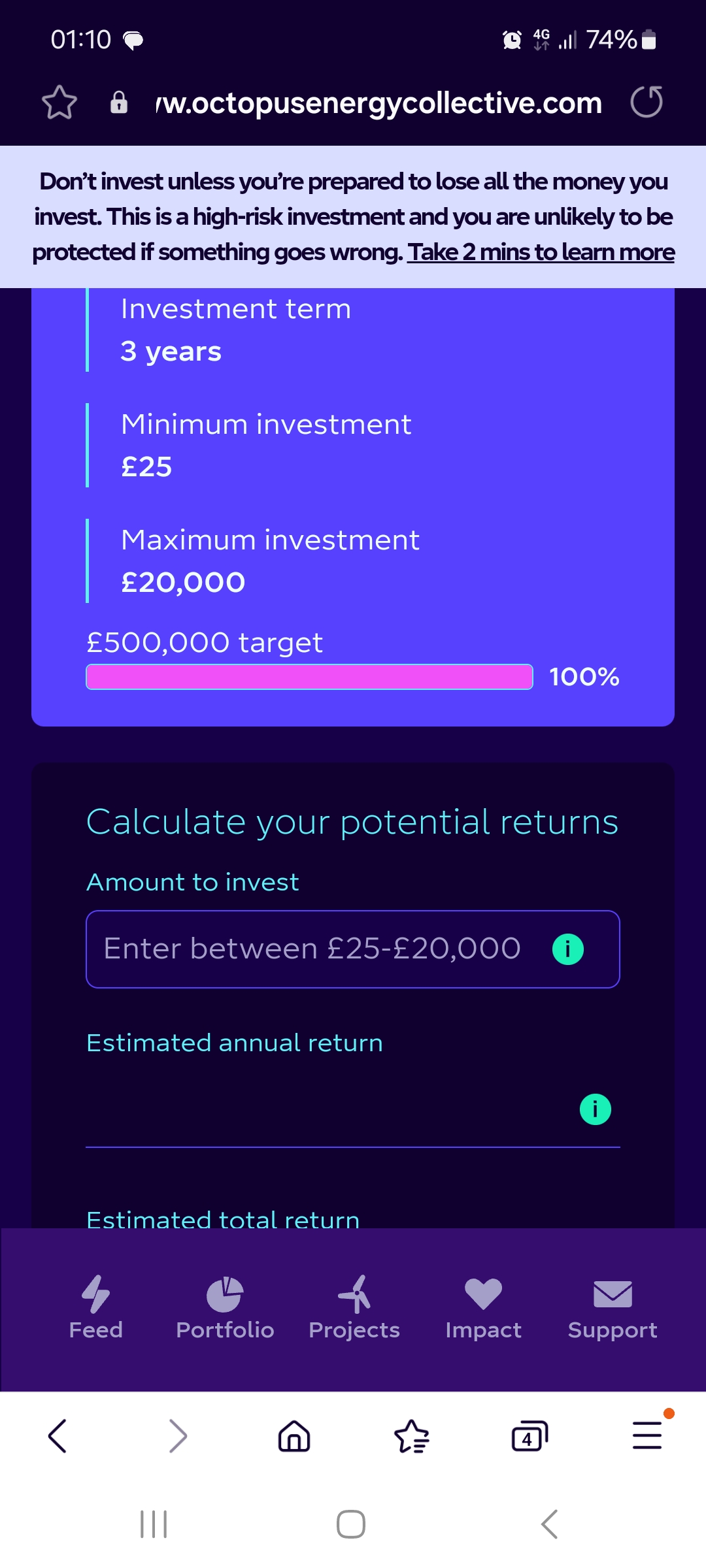
Task: Open the browser home page
Action: 294,1436
